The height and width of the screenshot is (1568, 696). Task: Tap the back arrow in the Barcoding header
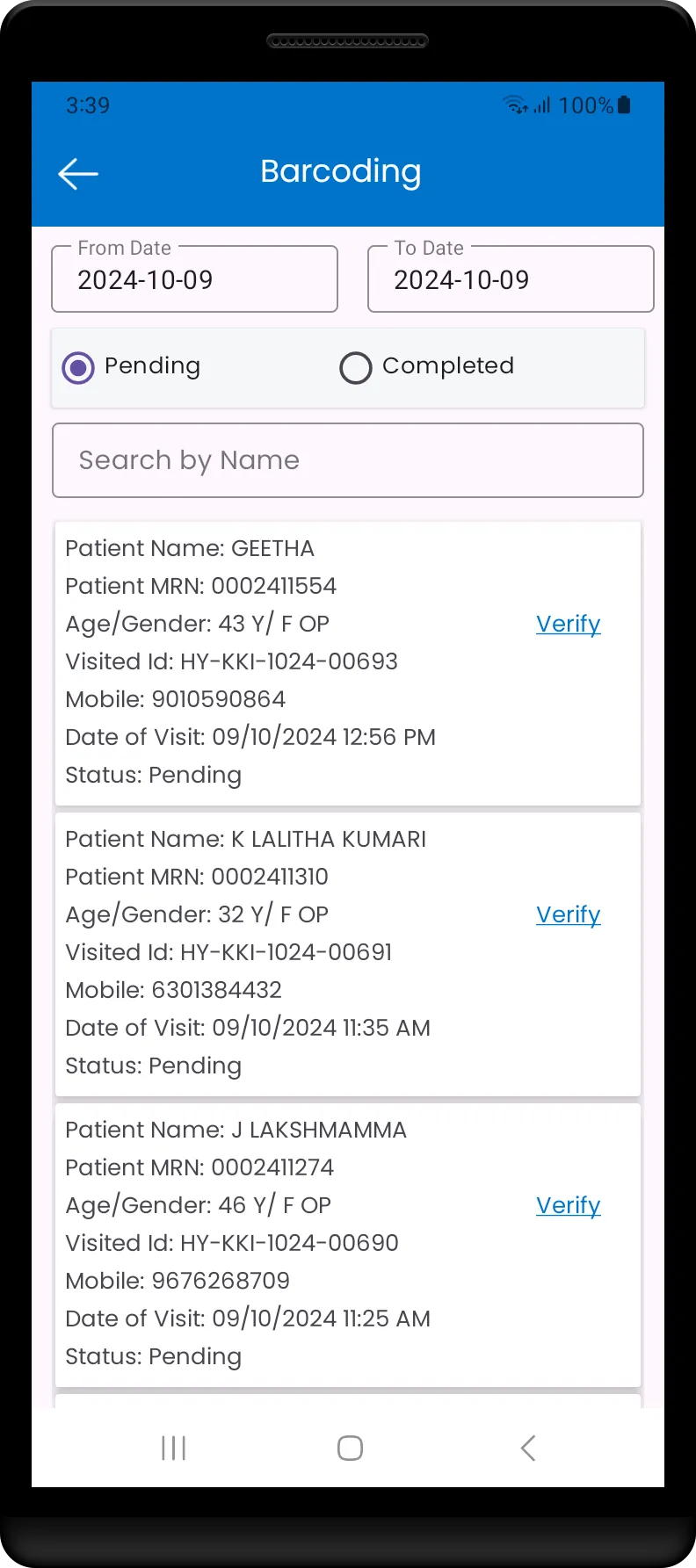pos(77,173)
